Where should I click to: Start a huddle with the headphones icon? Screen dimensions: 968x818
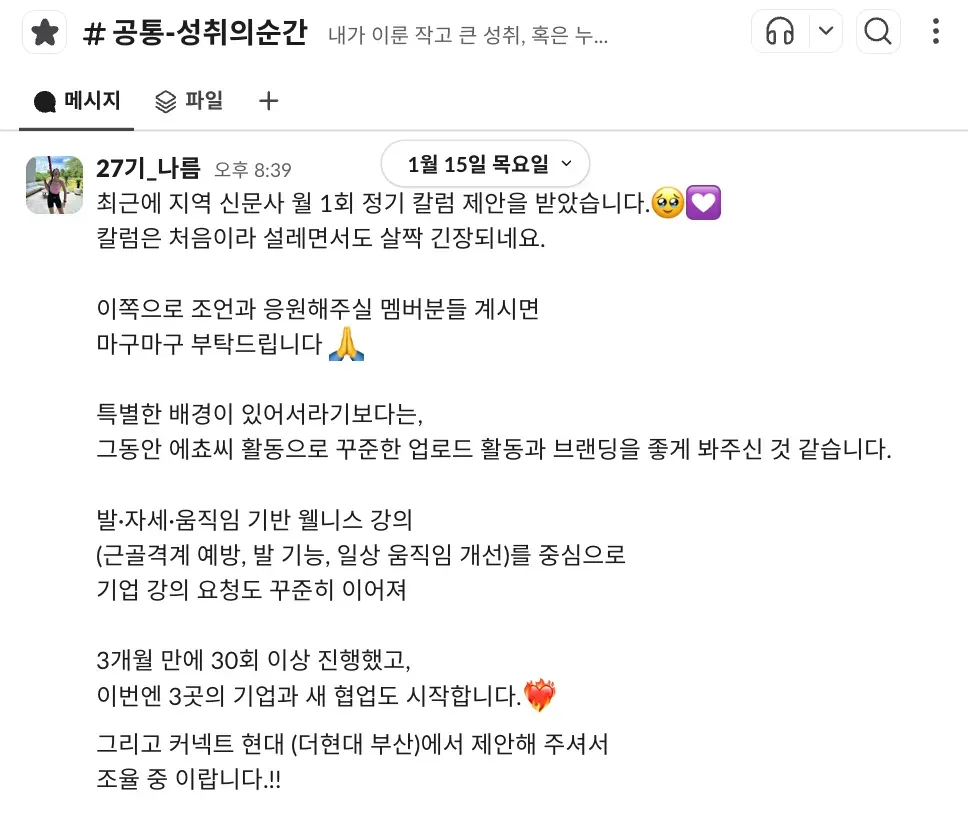point(780,32)
